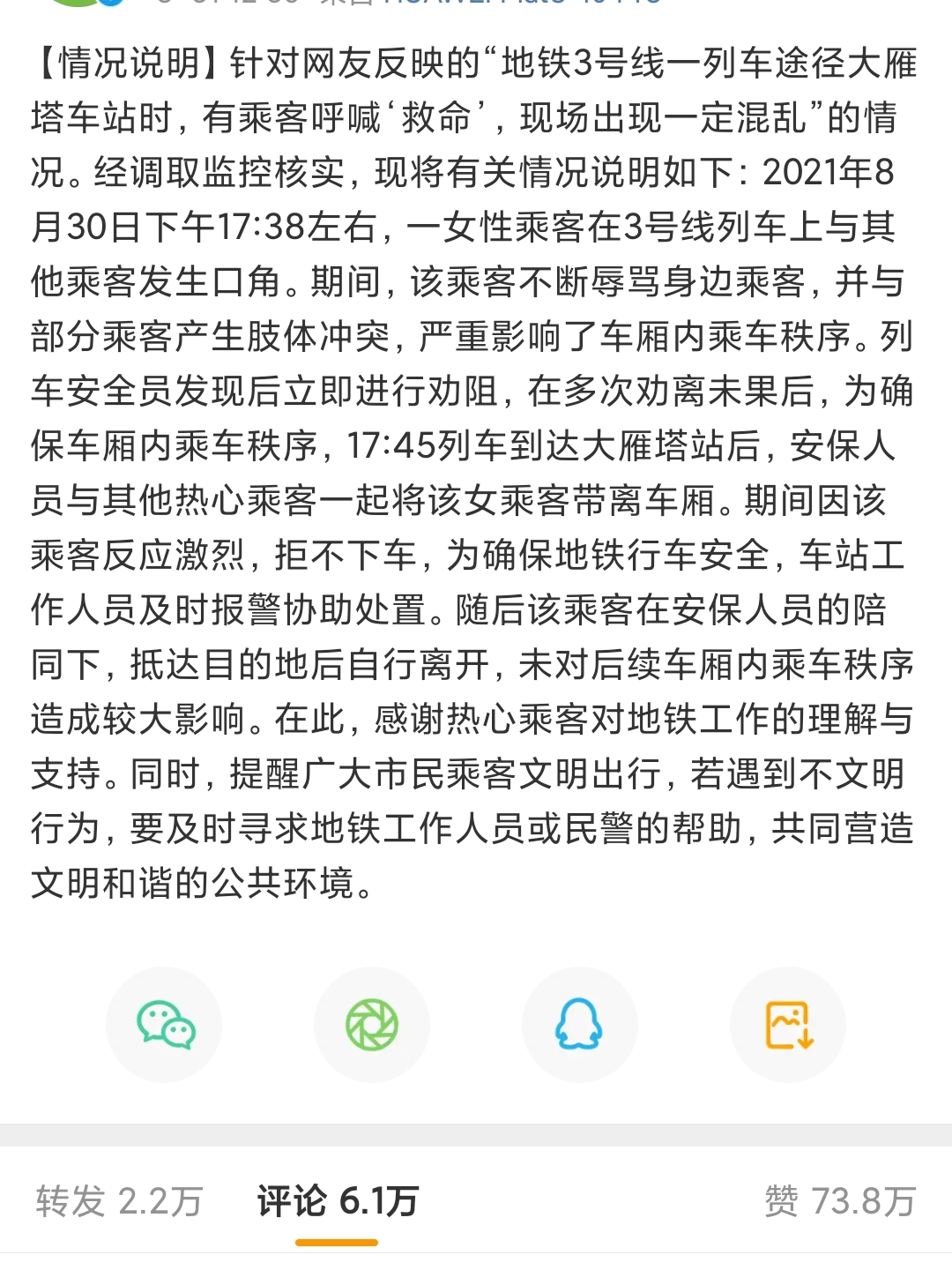Viewport: 952px width, 1270px height.
Task: Share this post to WeChat
Action: 164,1025
